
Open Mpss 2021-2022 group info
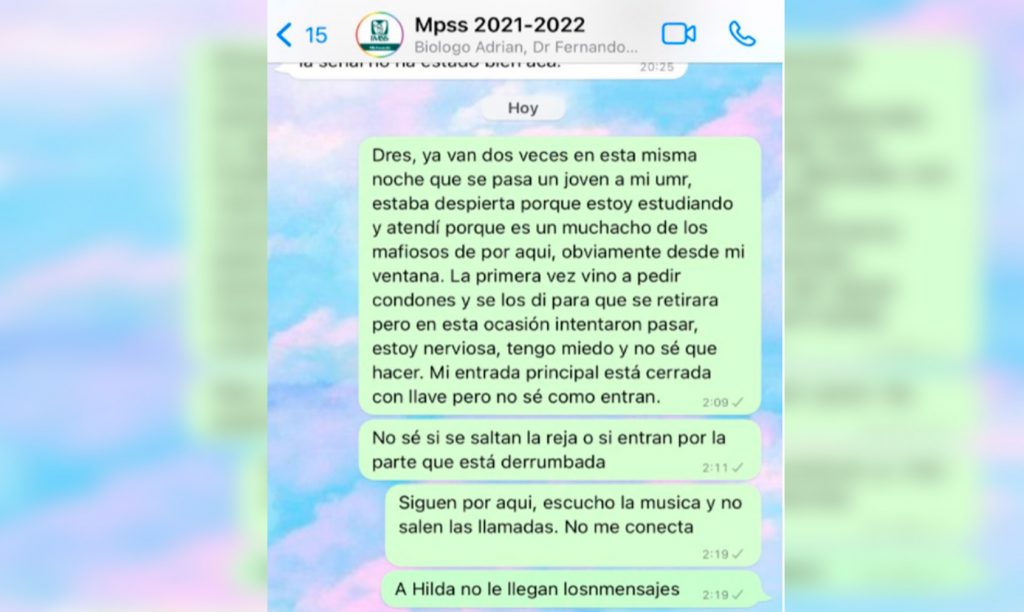coord(498,34)
